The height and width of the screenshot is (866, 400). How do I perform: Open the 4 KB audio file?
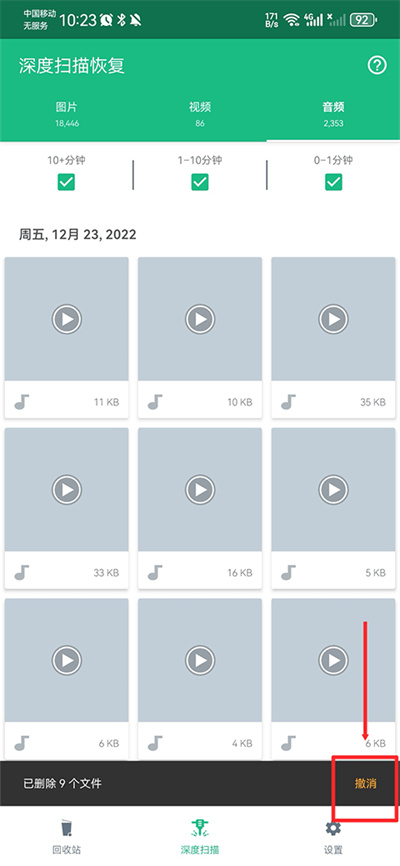[x=200, y=679]
